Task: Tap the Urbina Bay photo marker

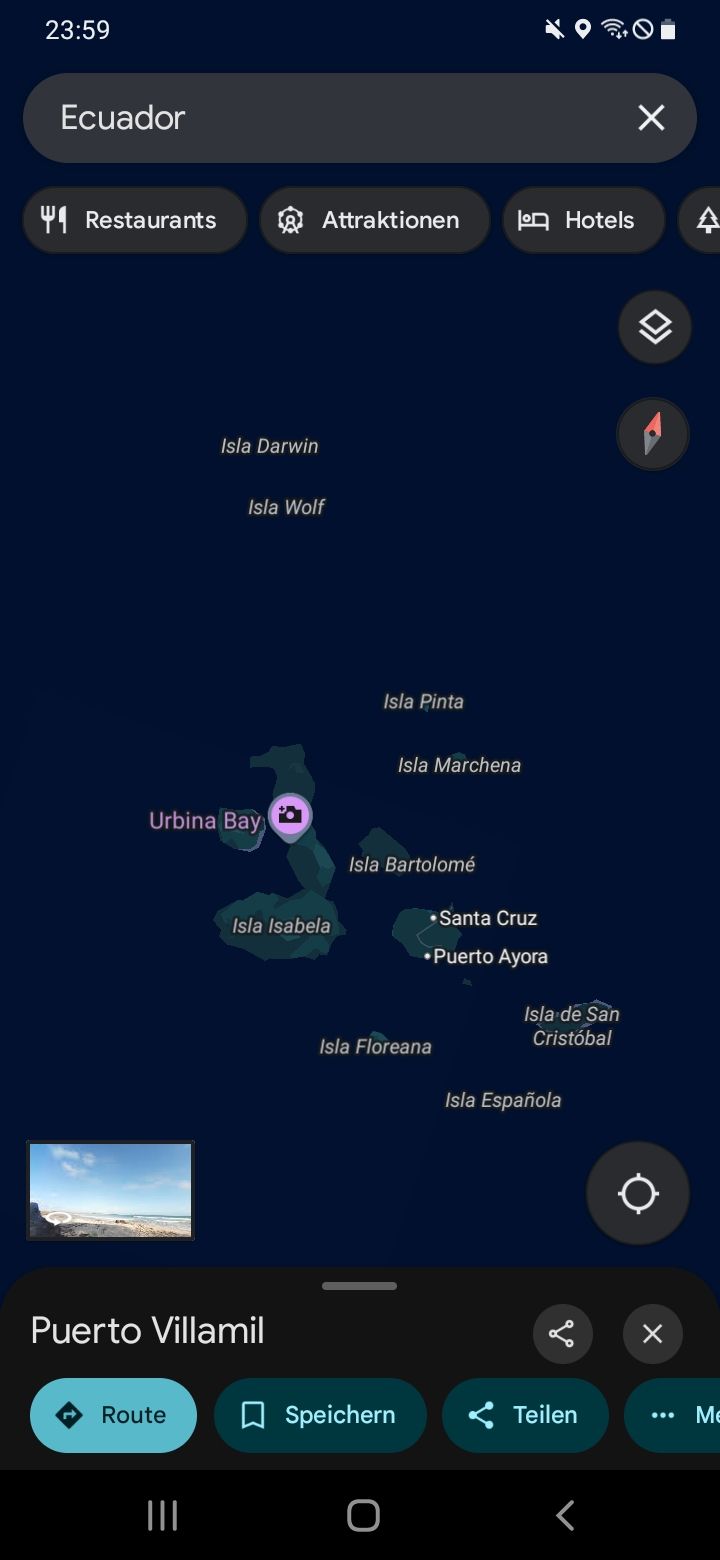Action: [290, 816]
